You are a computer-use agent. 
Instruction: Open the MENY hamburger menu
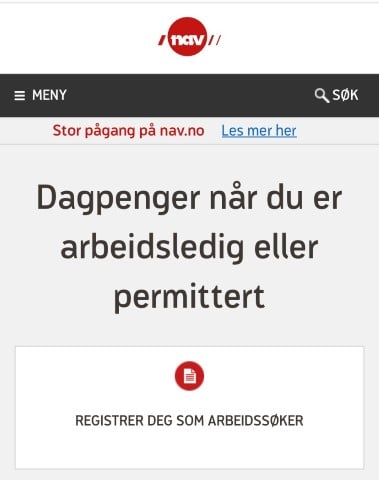(40, 95)
